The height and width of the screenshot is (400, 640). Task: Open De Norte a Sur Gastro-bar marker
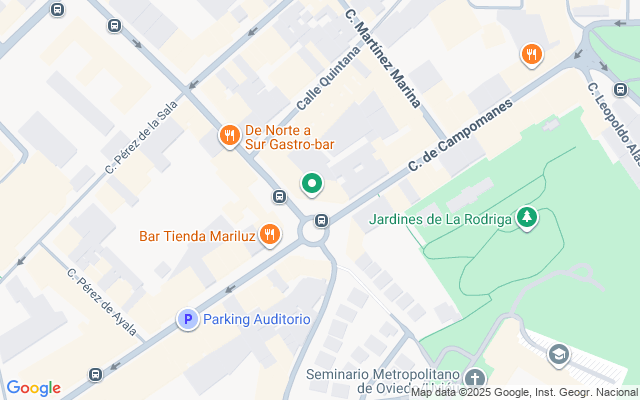[229, 136]
